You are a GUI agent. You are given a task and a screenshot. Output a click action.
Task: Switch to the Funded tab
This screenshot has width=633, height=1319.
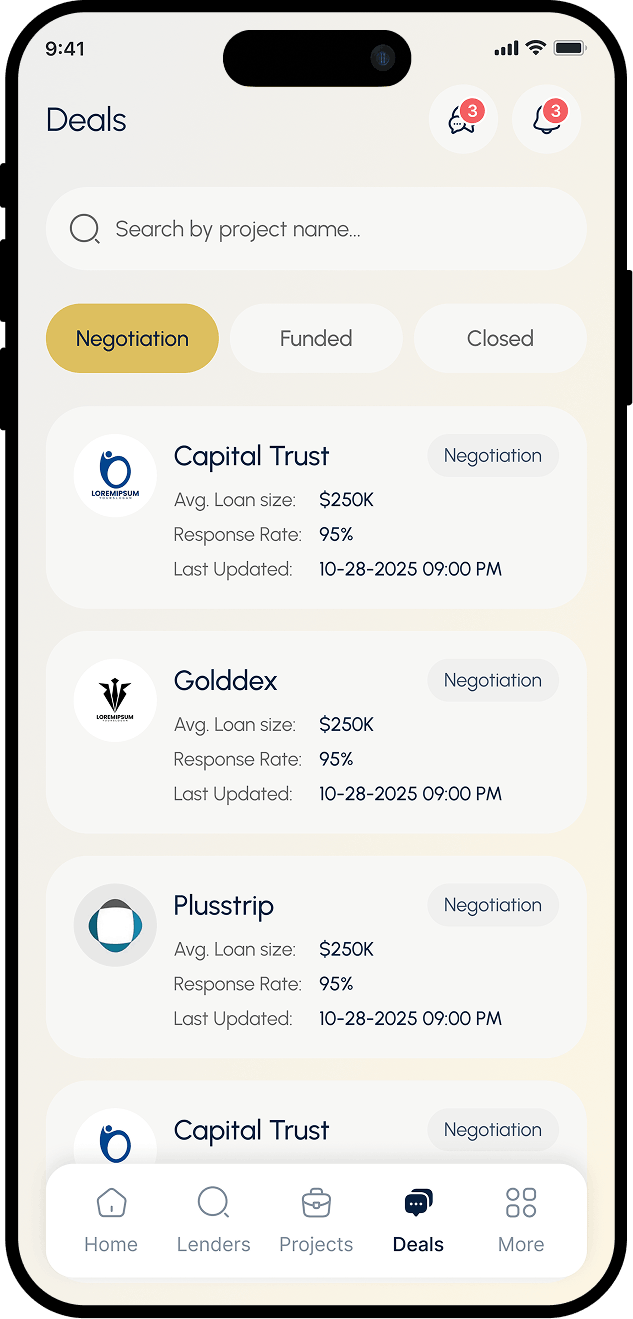pyautogui.click(x=316, y=338)
